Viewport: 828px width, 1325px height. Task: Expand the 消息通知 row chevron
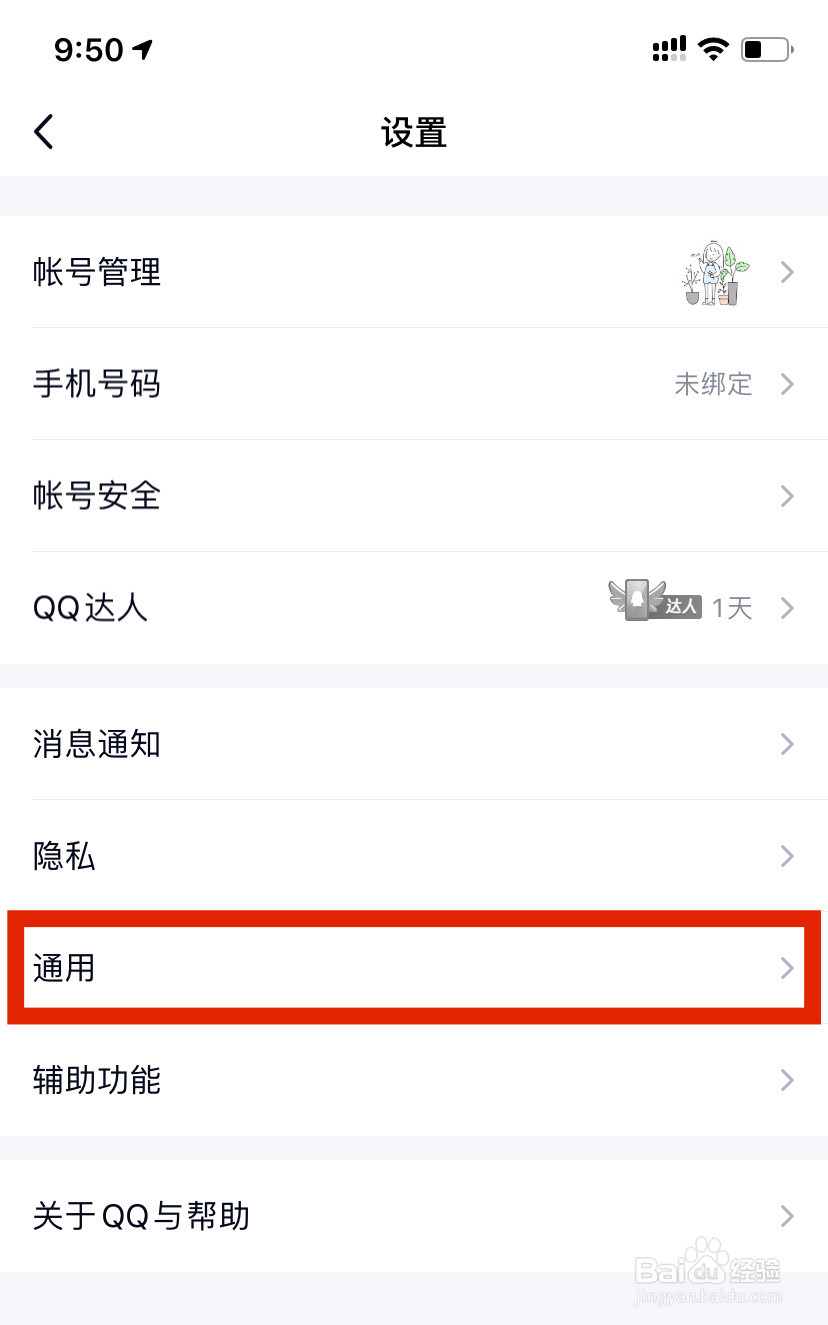coord(788,744)
